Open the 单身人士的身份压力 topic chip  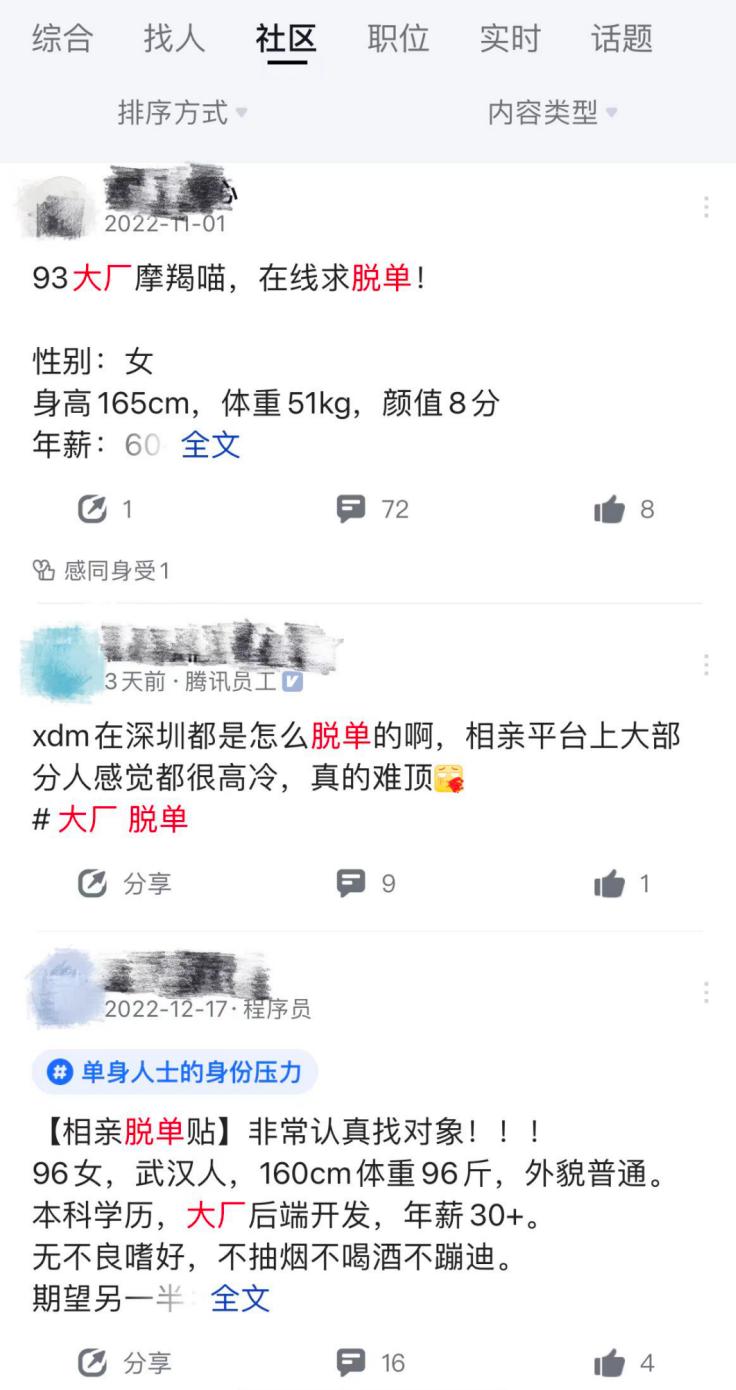[175, 1073]
